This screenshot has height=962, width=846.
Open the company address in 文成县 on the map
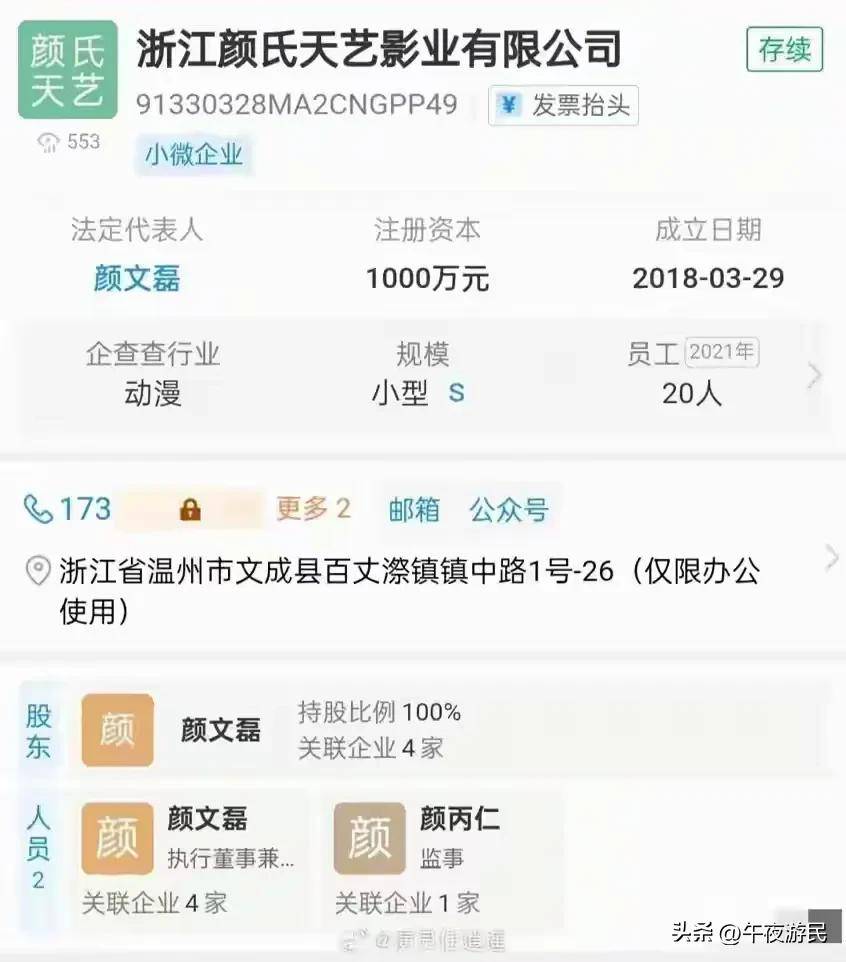click(409, 588)
